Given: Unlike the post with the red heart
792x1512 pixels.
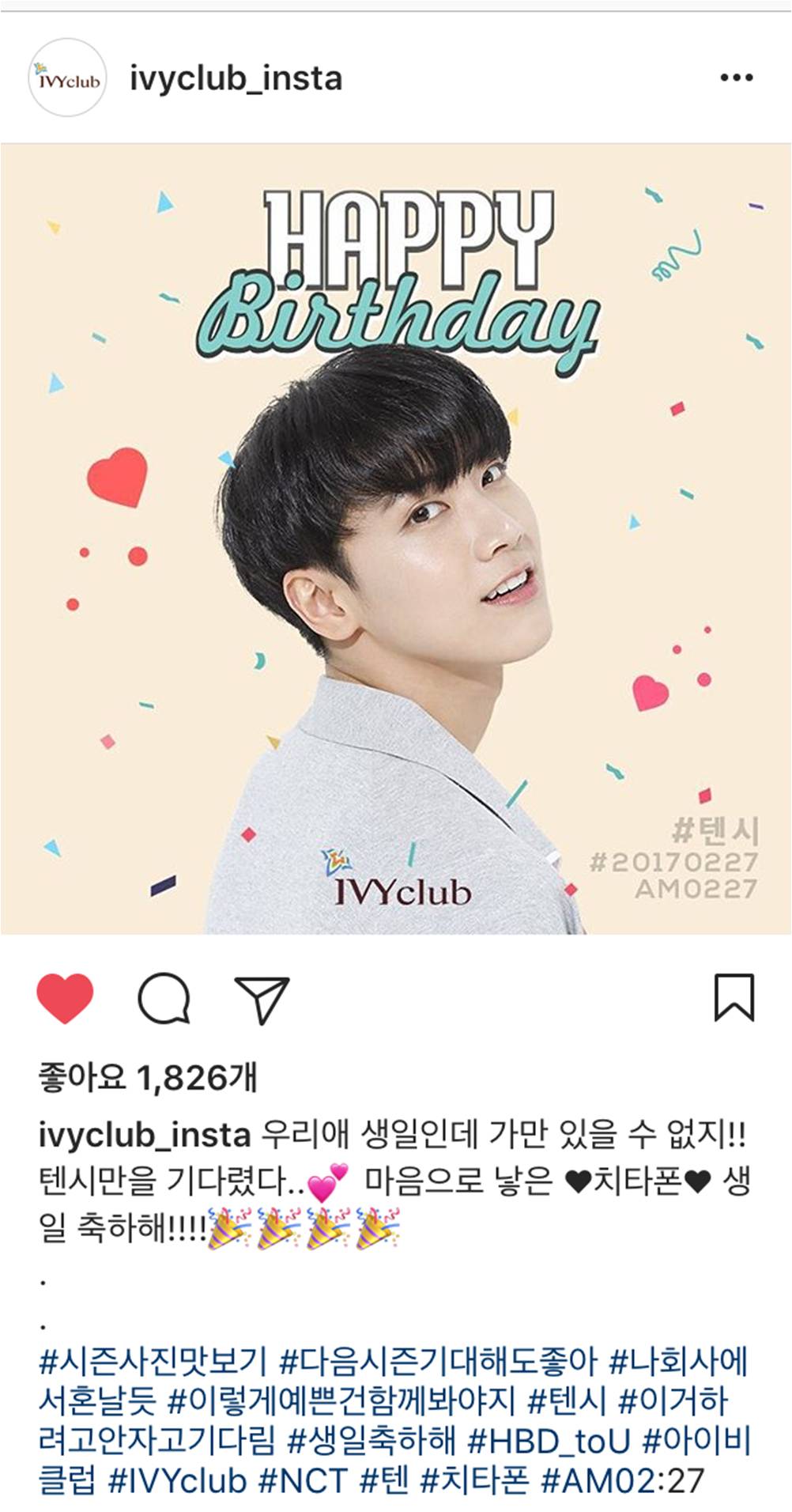Looking at the screenshot, I should (x=65, y=999).
